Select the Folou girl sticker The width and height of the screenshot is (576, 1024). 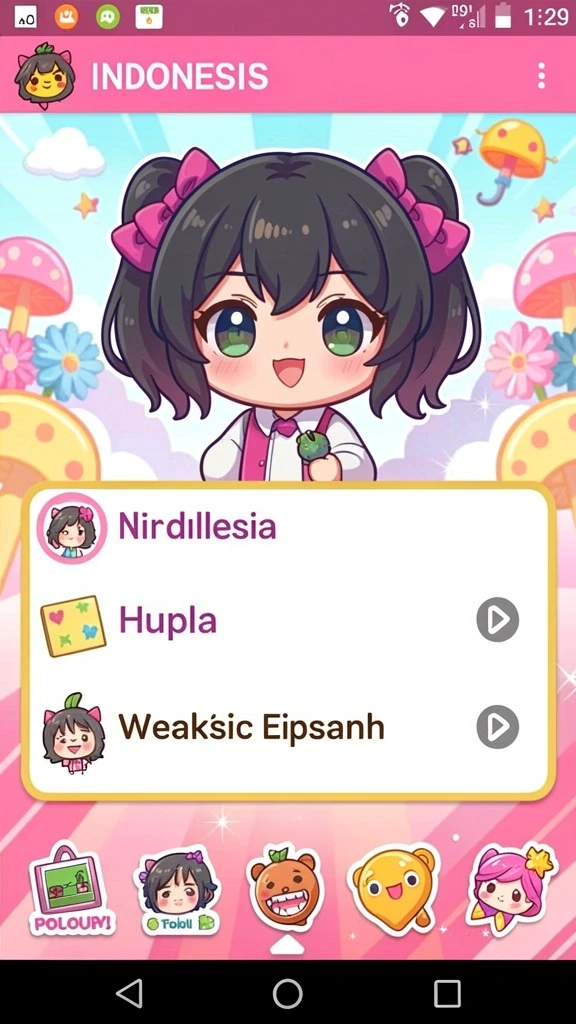tap(178, 890)
